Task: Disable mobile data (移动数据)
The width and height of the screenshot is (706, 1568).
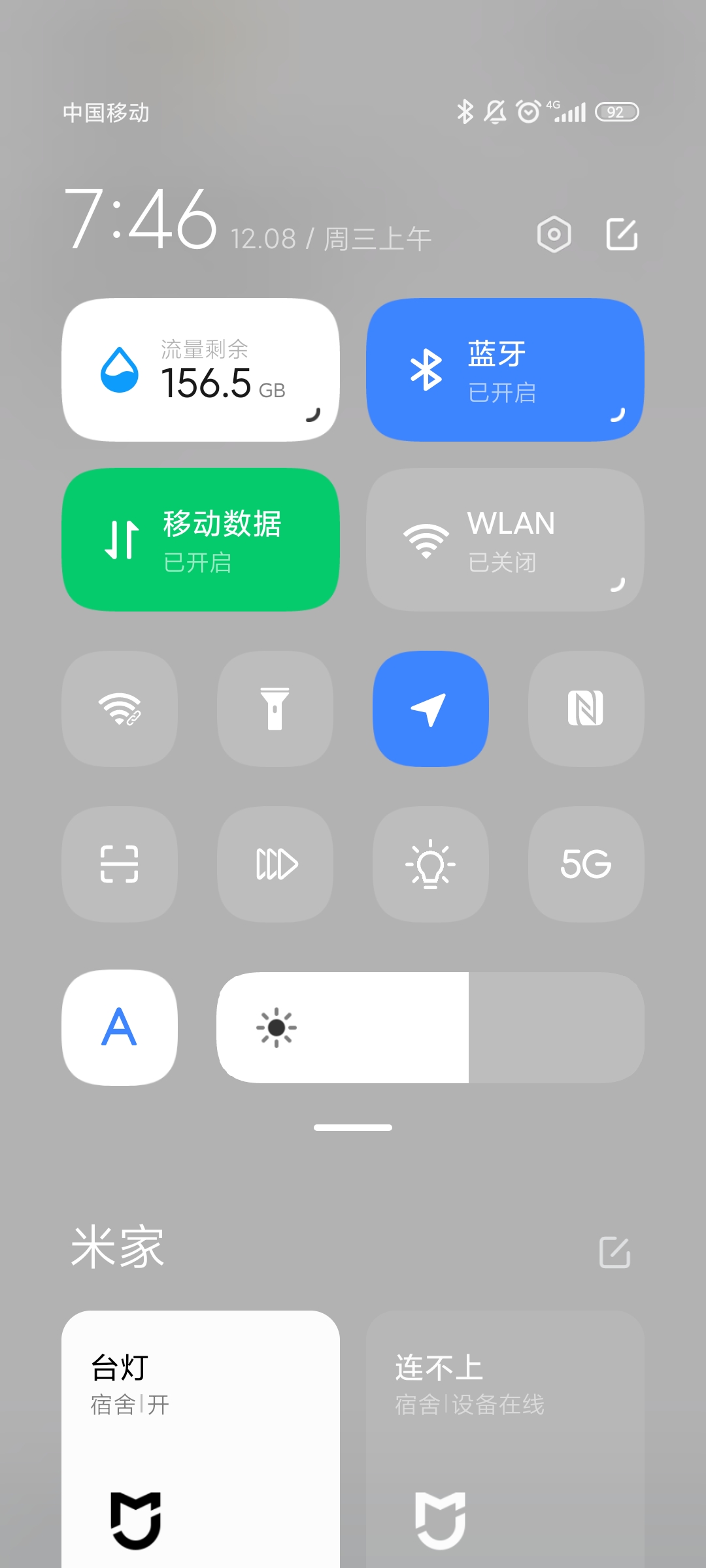Action: pyautogui.click(x=201, y=540)
